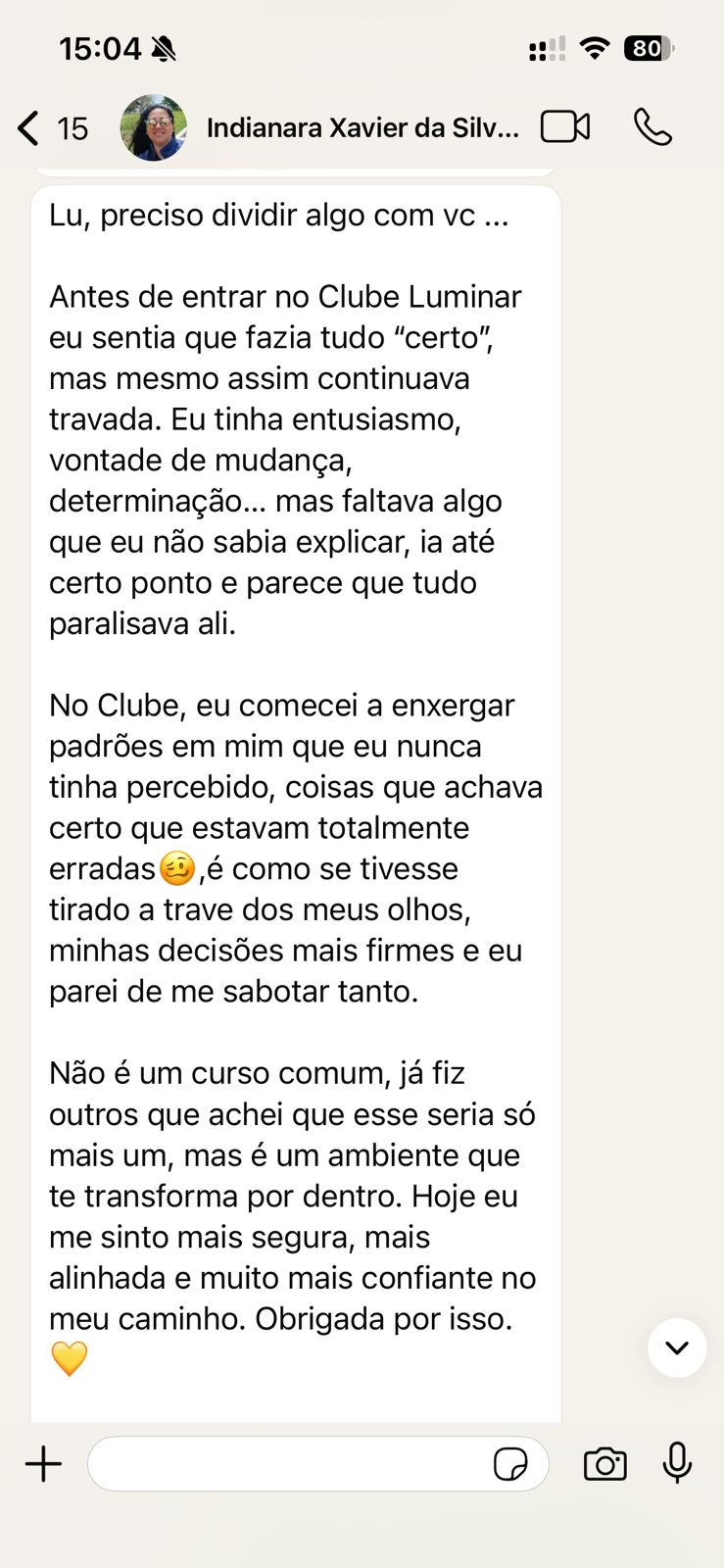Open the plus attachment menu
This screenshot has height=1568, width=724.
pyautogui.click(x=43, y=1464)
